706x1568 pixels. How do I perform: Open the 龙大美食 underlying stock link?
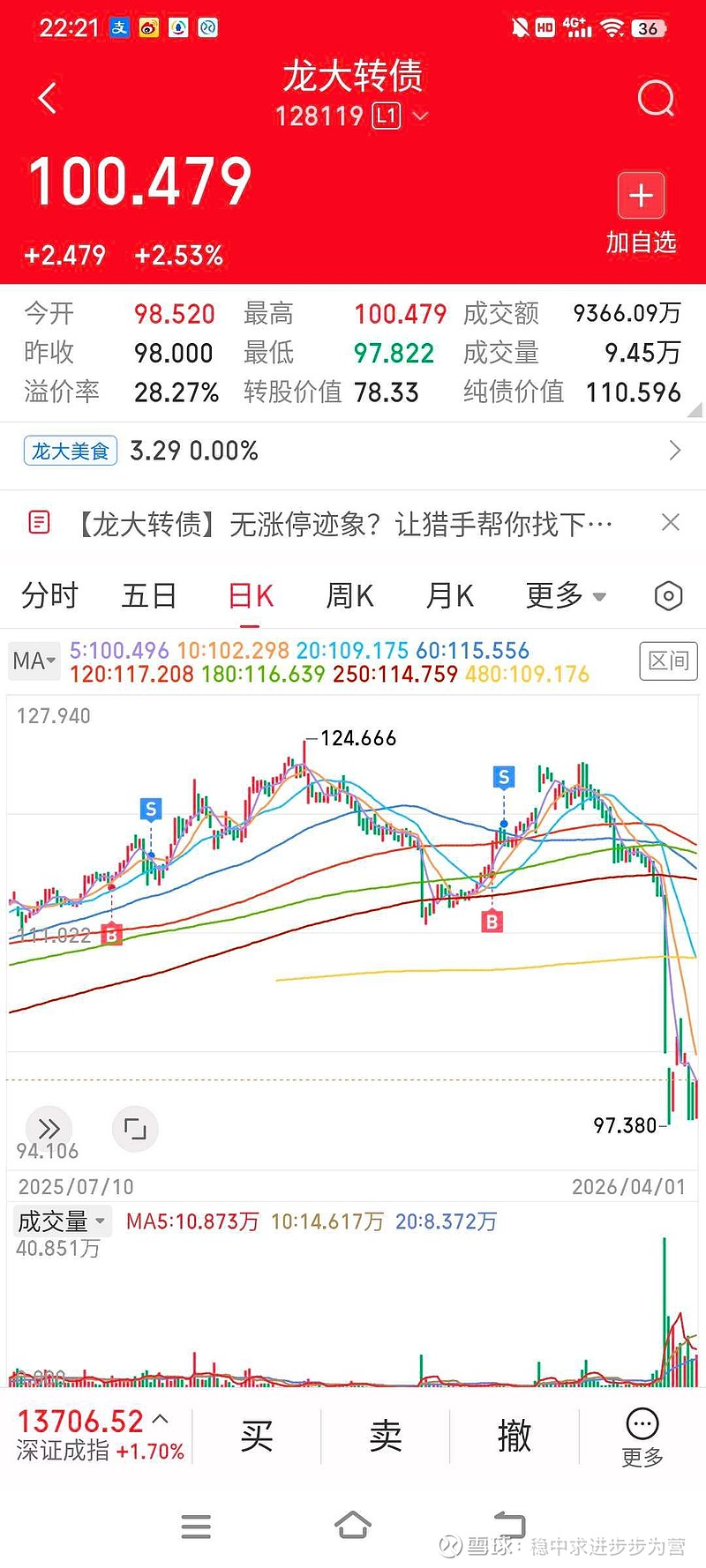click(x=70, y=450)
